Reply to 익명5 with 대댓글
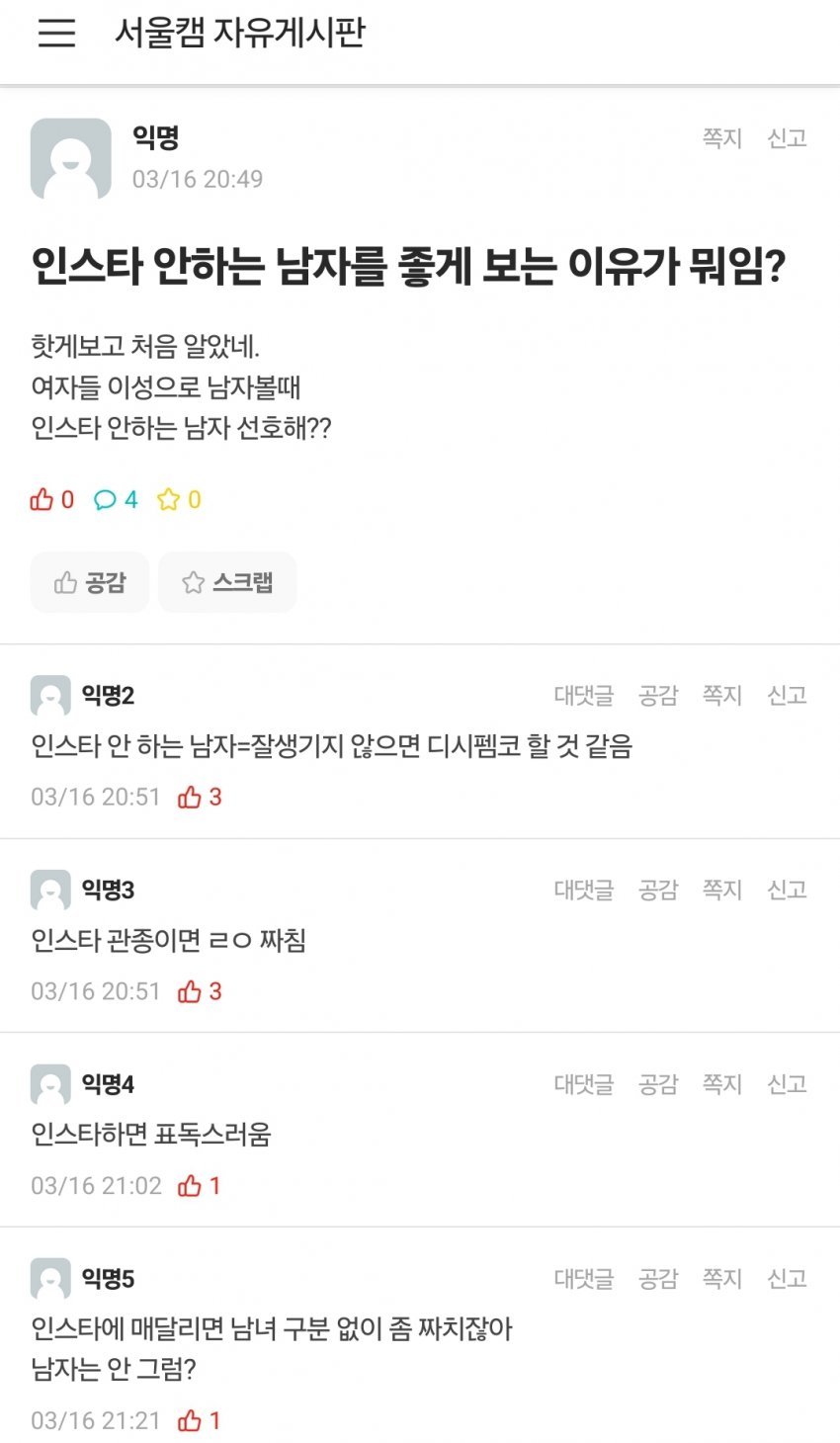Image resolution: width=840 pixels, height=1443 pixels. [x=583, y=1279]
